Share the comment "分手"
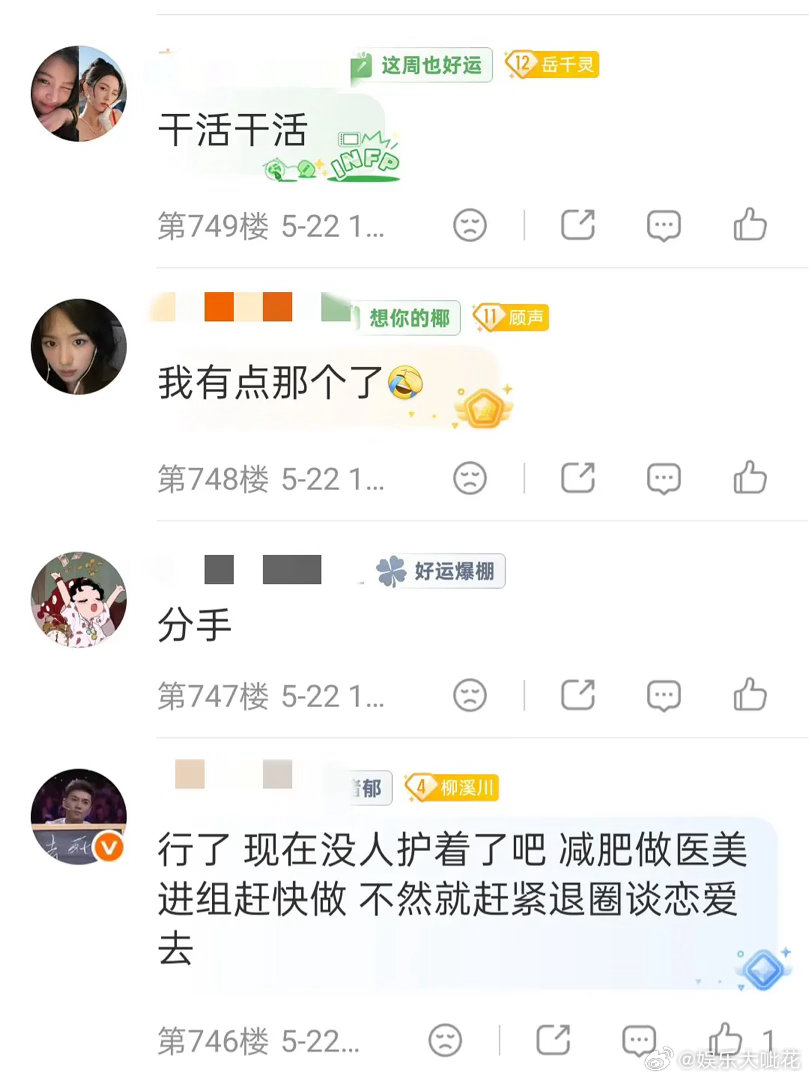 (578, 694)
